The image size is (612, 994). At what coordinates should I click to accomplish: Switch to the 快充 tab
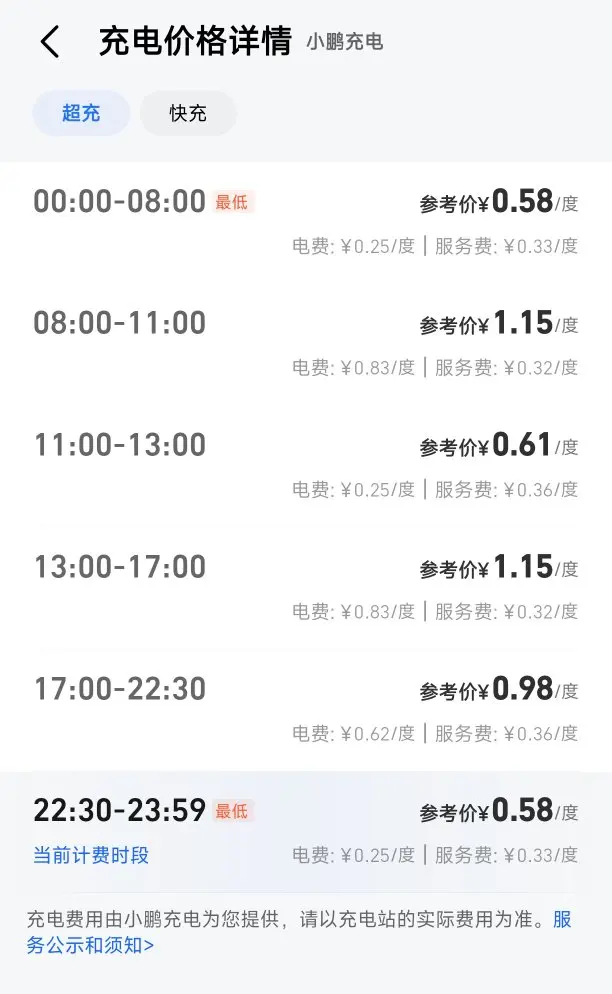coord(188,113)
